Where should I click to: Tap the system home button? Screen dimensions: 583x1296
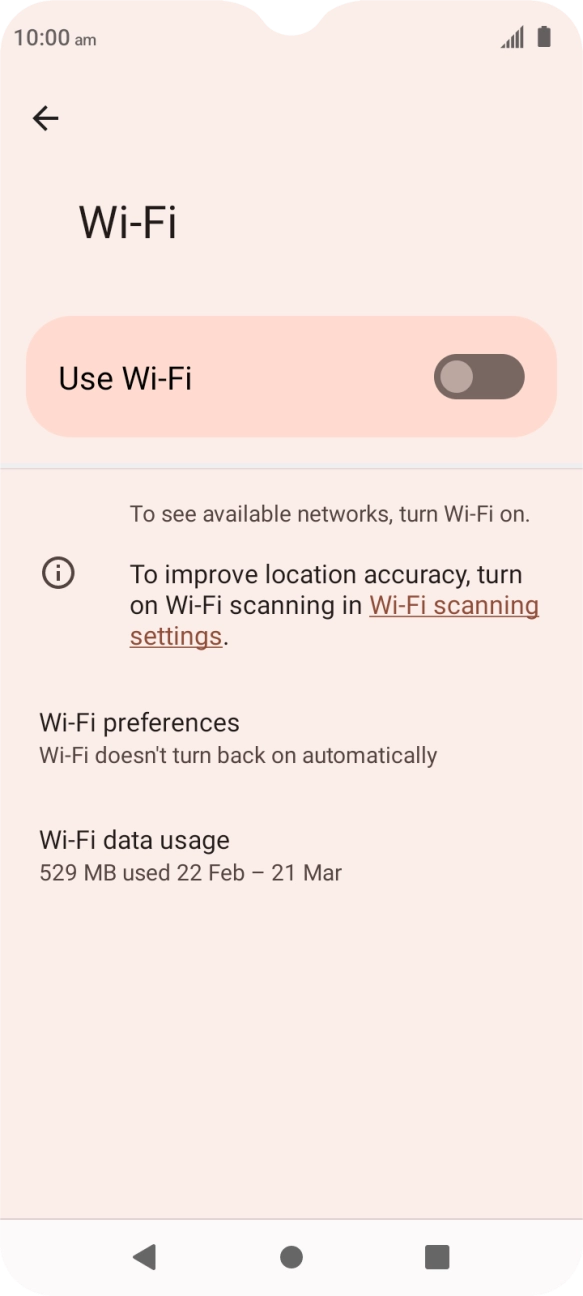[291, 1257]
